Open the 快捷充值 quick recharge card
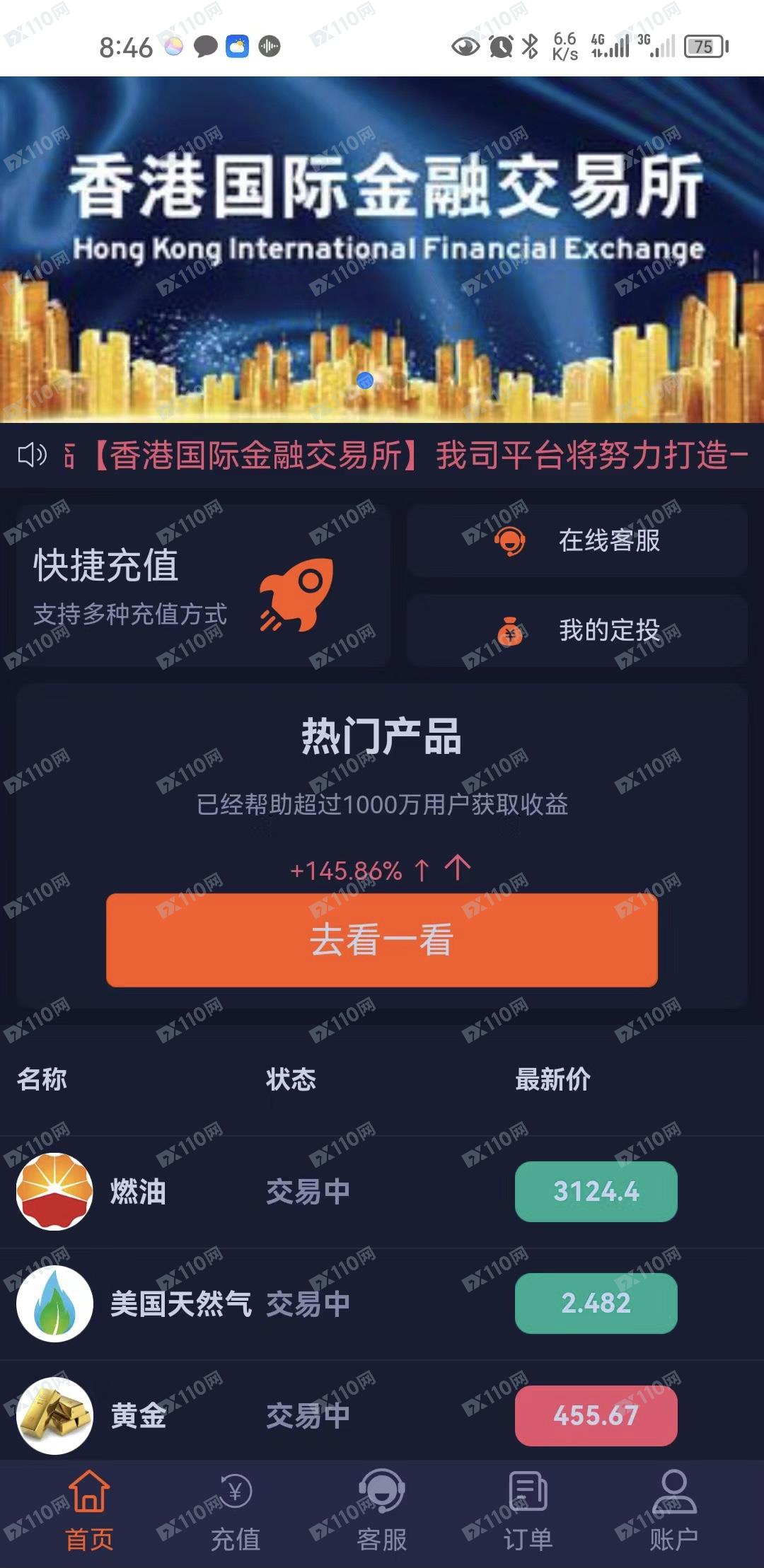This screenshot has height=1568, width=764. [x=204, y=586]
